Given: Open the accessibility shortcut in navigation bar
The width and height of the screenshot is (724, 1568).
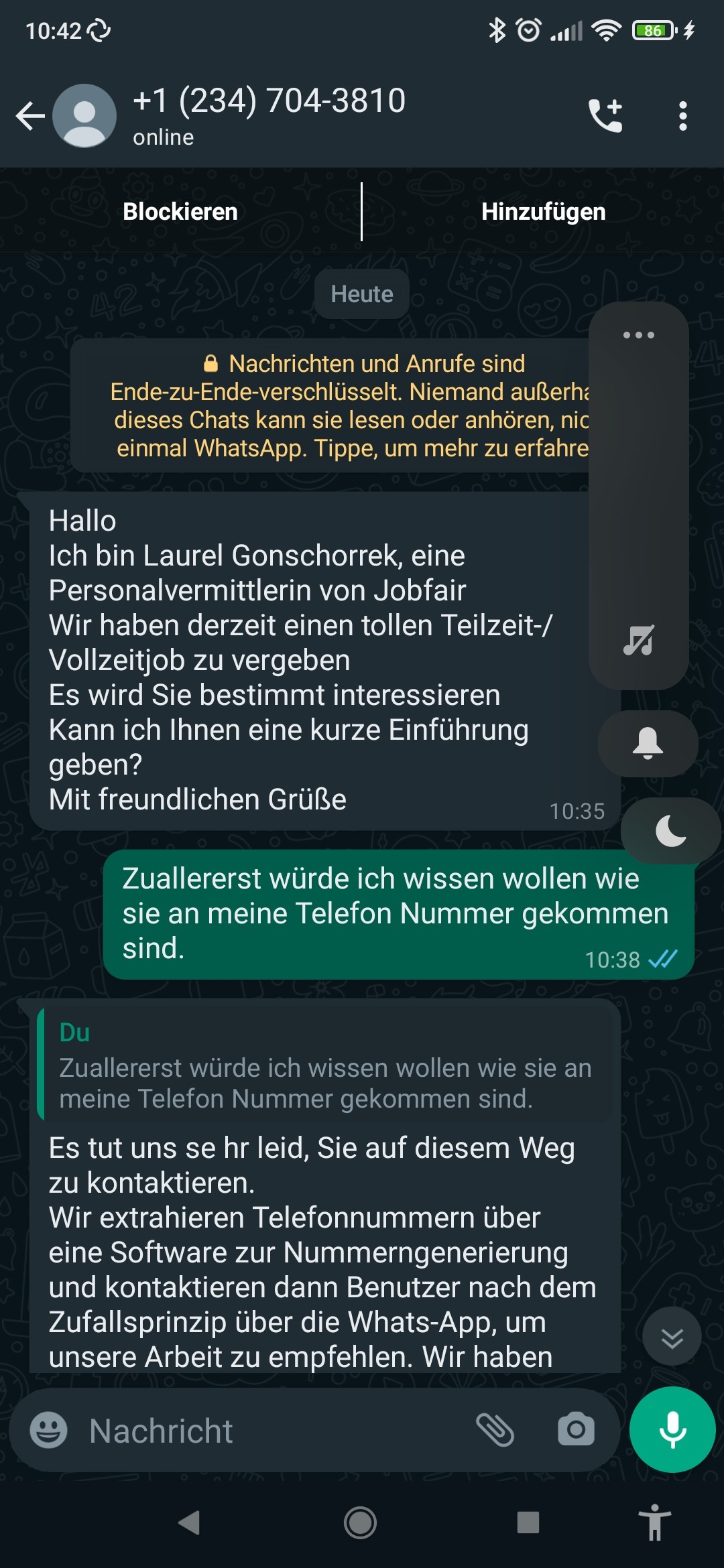Looking at the screenshot, I should click(x=654, y=1522).
